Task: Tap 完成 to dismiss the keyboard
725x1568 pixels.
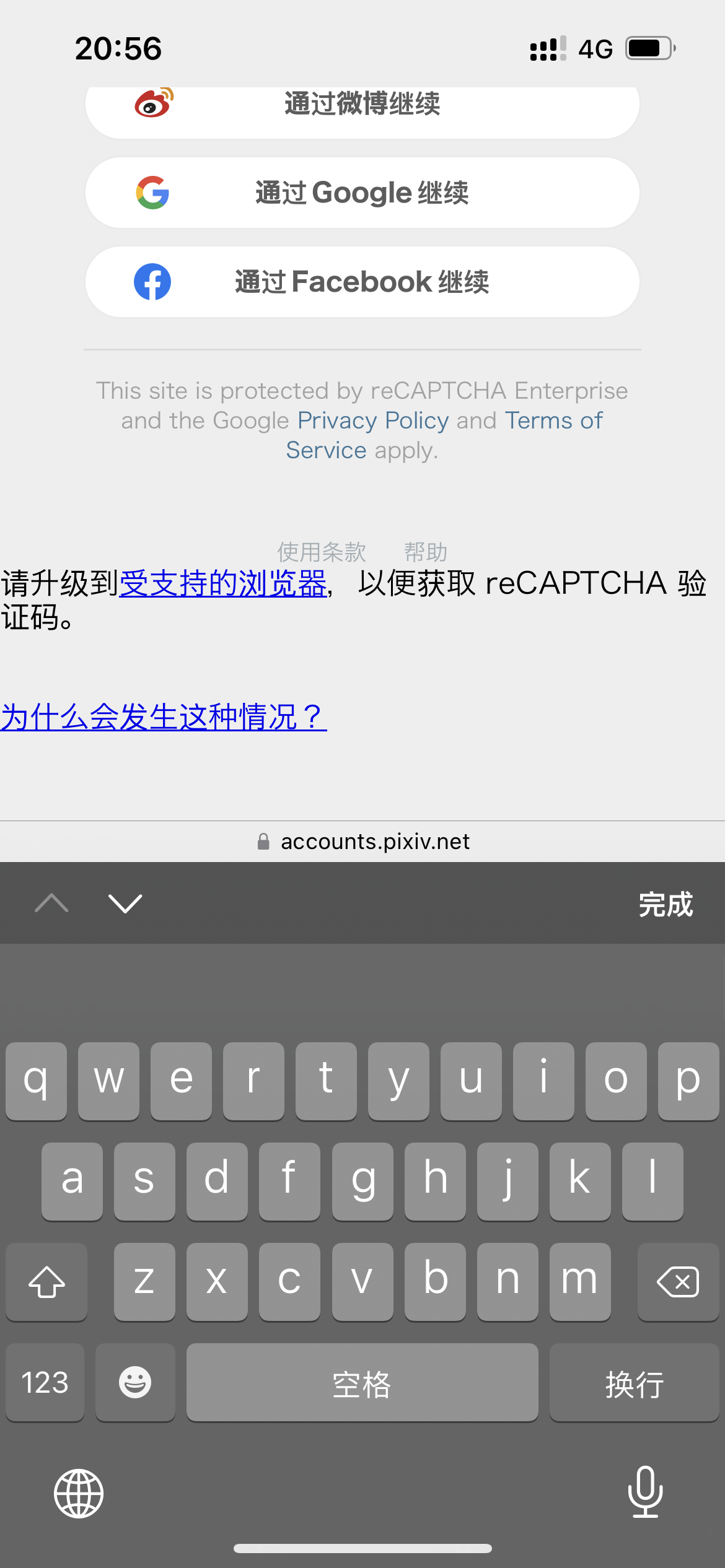Action: pos(666,904)
